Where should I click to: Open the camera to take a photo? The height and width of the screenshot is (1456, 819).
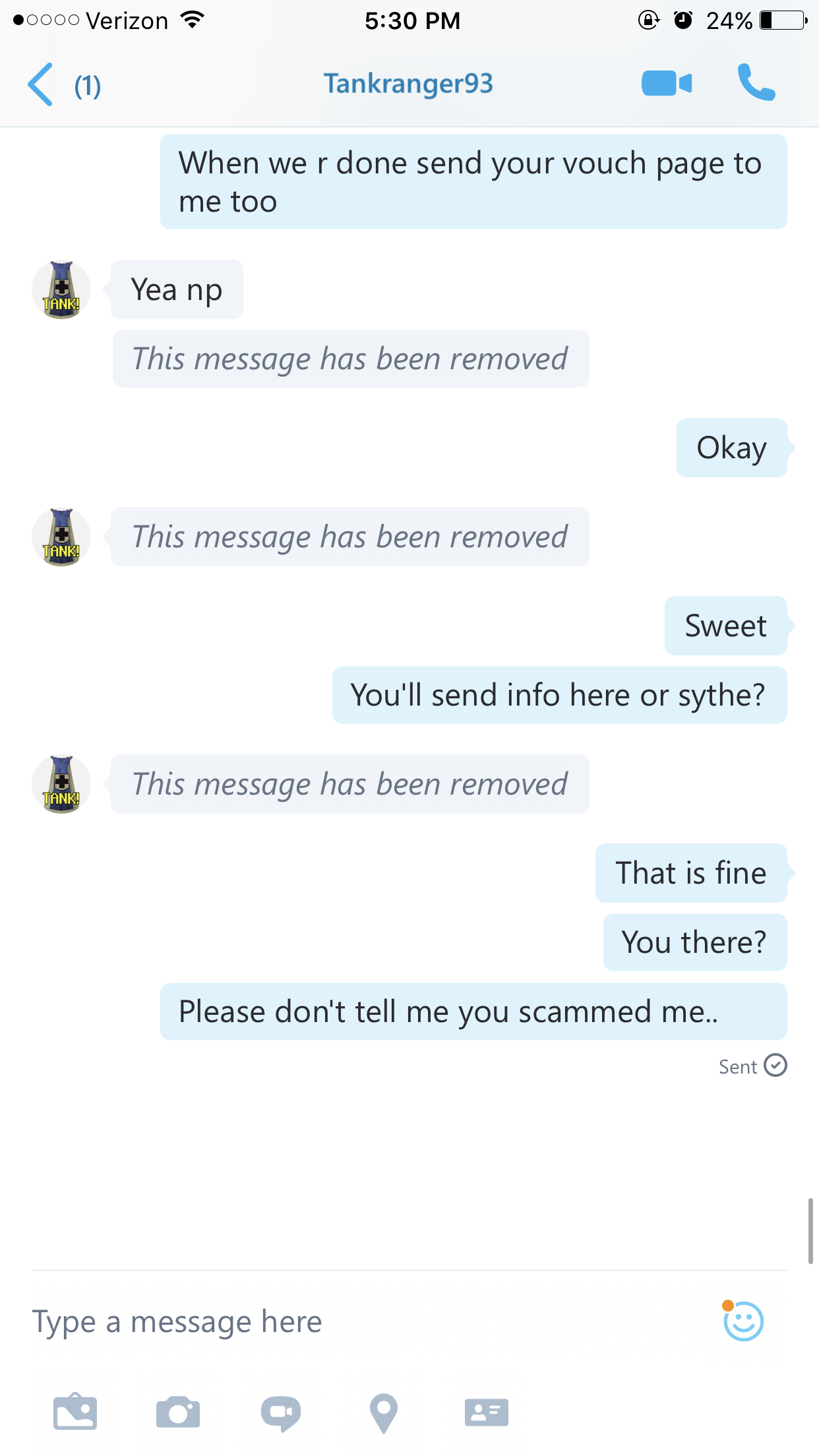pos(178,1412)
